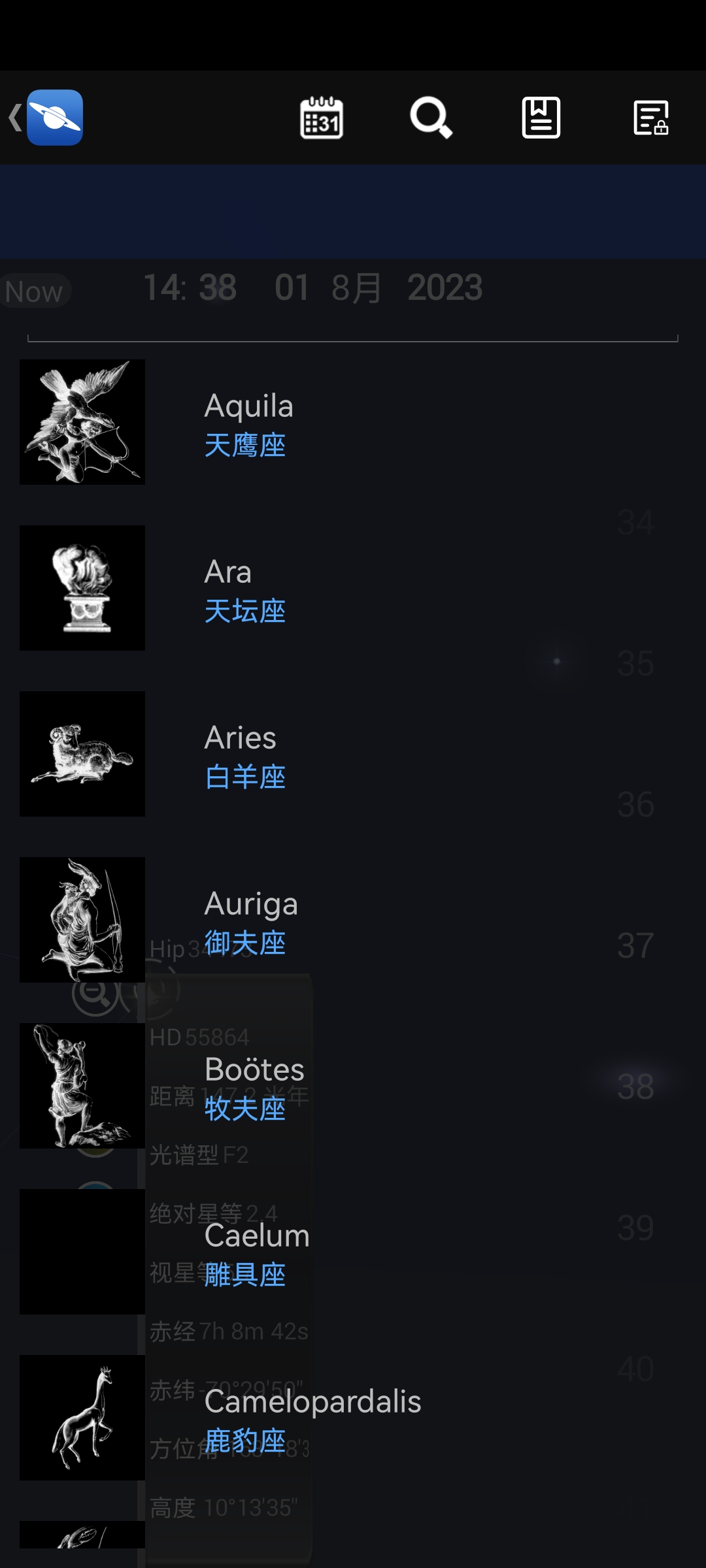
Task: Open the 牧夫座 link under Boötes
Action: (244, 1109)
